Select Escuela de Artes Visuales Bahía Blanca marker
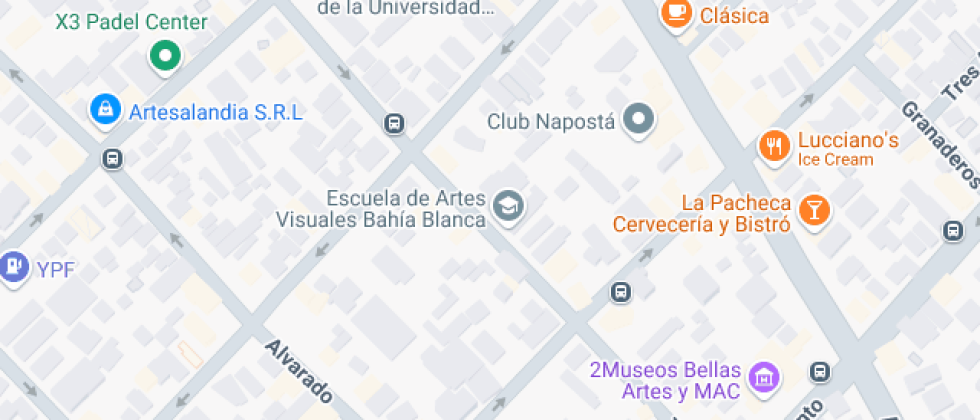The width and height of the screenshot is (980, 420). (x=510, y=207)
